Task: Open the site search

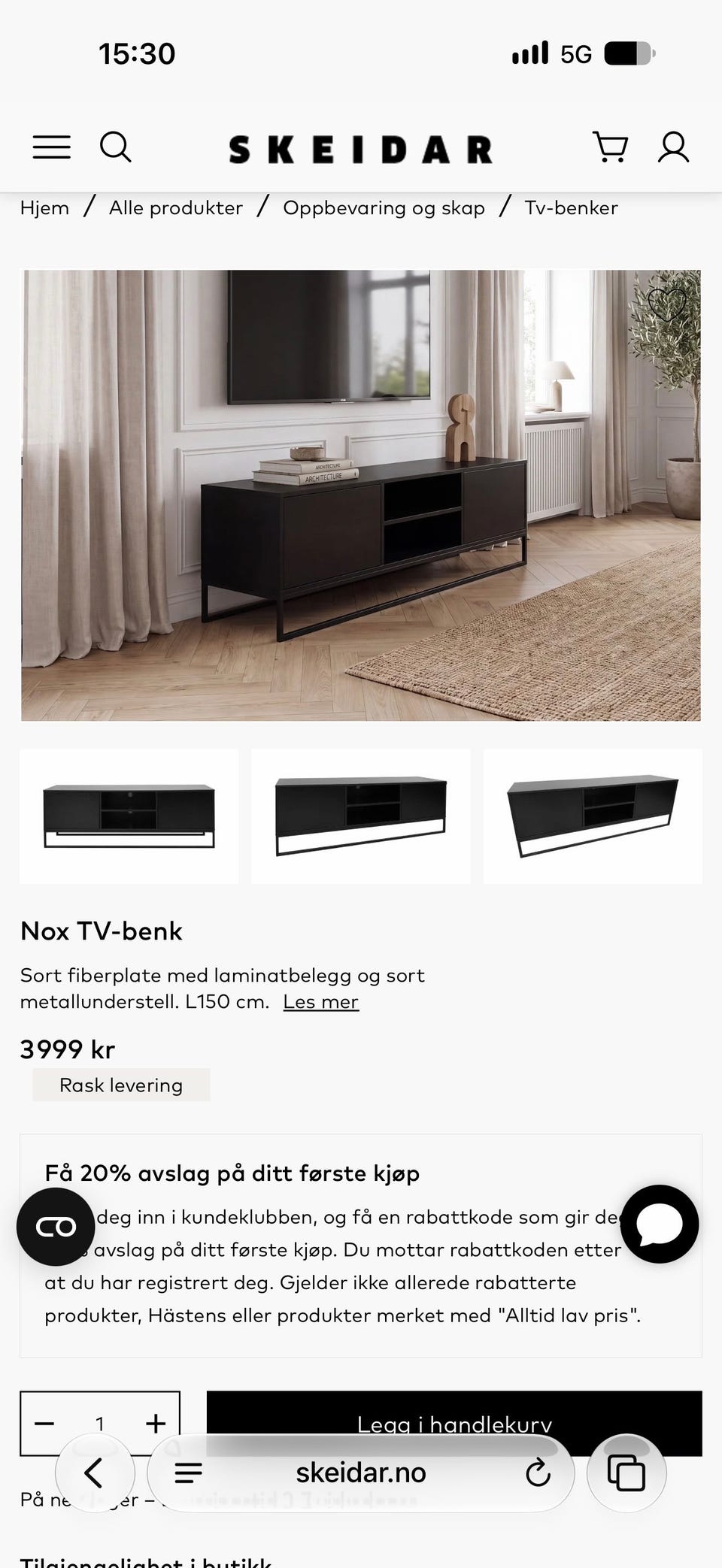Action: click(x=116, y=147)
